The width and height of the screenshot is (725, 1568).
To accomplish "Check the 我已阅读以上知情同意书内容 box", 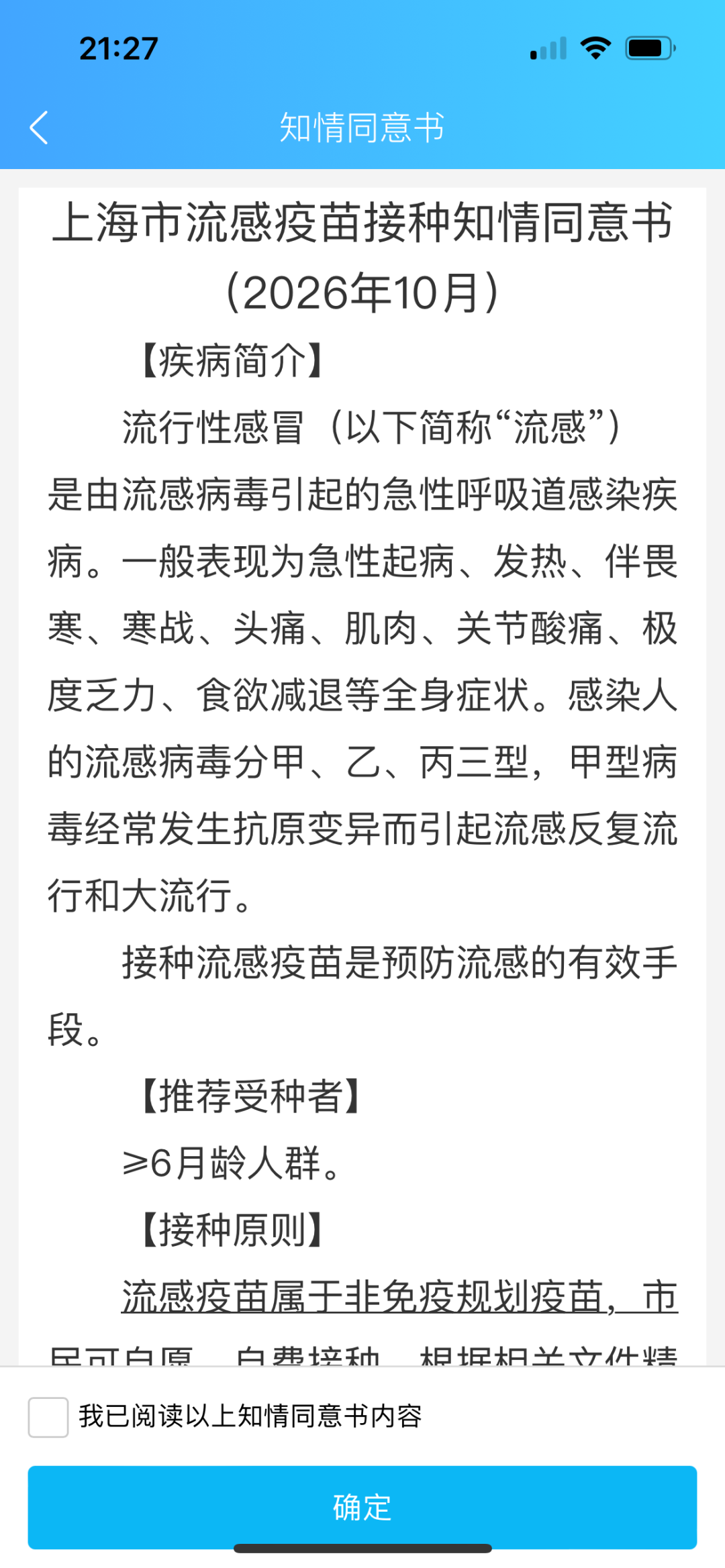I will pos(48,1417).
